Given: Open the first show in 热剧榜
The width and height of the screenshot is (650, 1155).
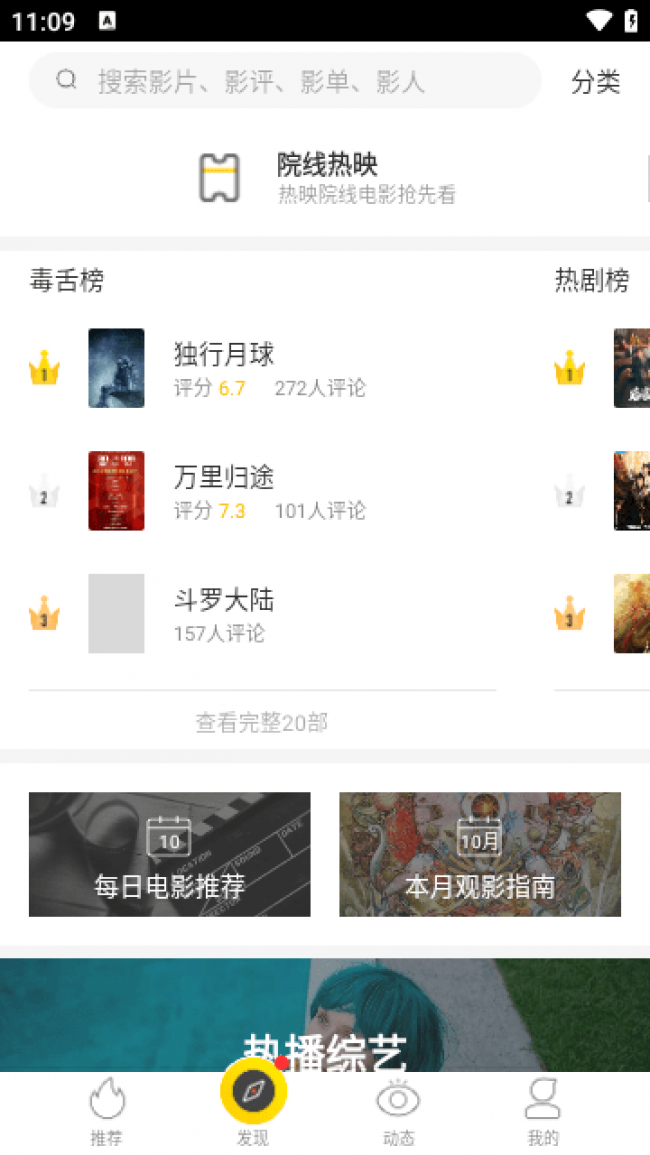Looking at the screenshot, I should 602,368.
